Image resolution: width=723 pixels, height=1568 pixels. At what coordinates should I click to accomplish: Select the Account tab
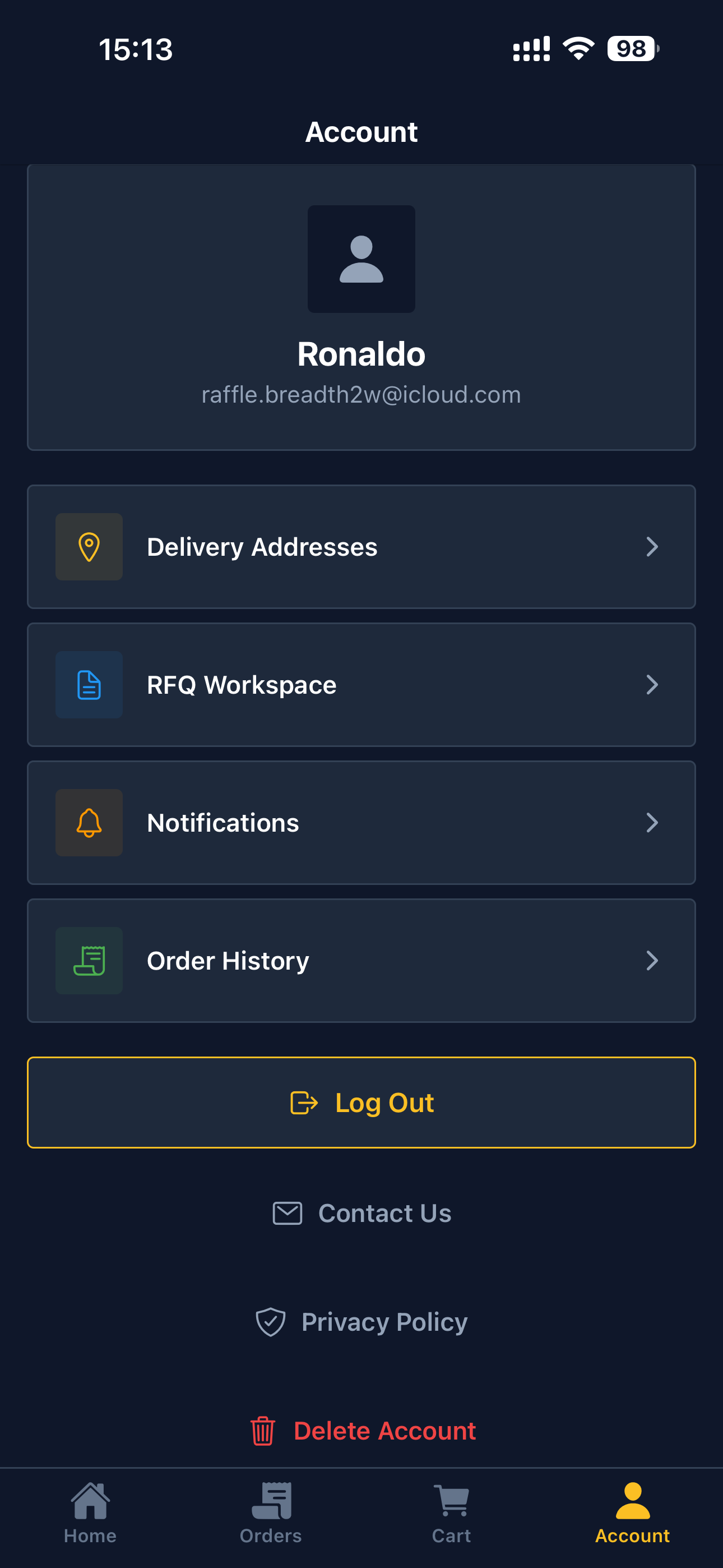pos(632,1514)
